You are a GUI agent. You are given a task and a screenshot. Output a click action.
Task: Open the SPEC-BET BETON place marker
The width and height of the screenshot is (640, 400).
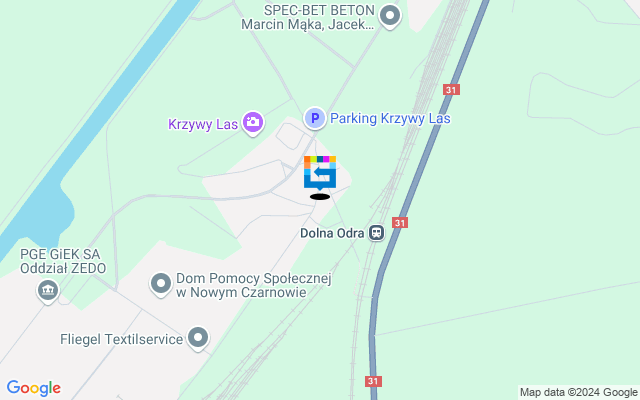[x=390, y=15]
